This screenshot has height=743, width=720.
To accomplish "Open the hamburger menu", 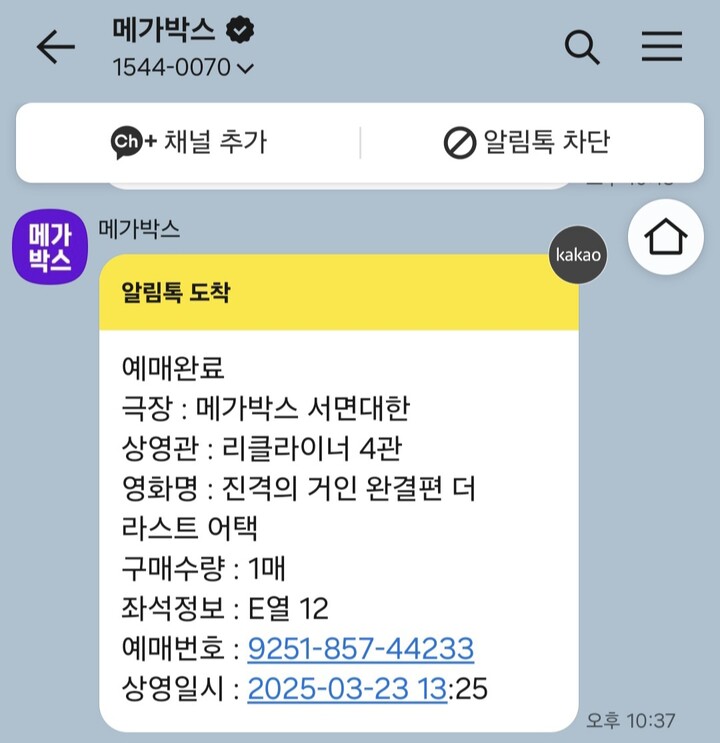I will click(x=661, y=47).
